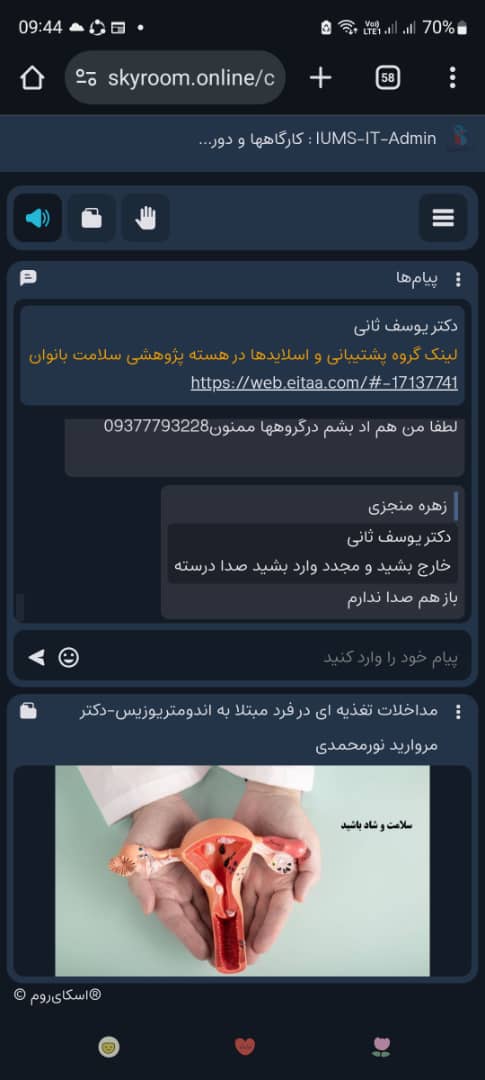Open the tab switcher showing 58
The image size is (485, 1080).
pyautogui.click(x=388, y=78)
